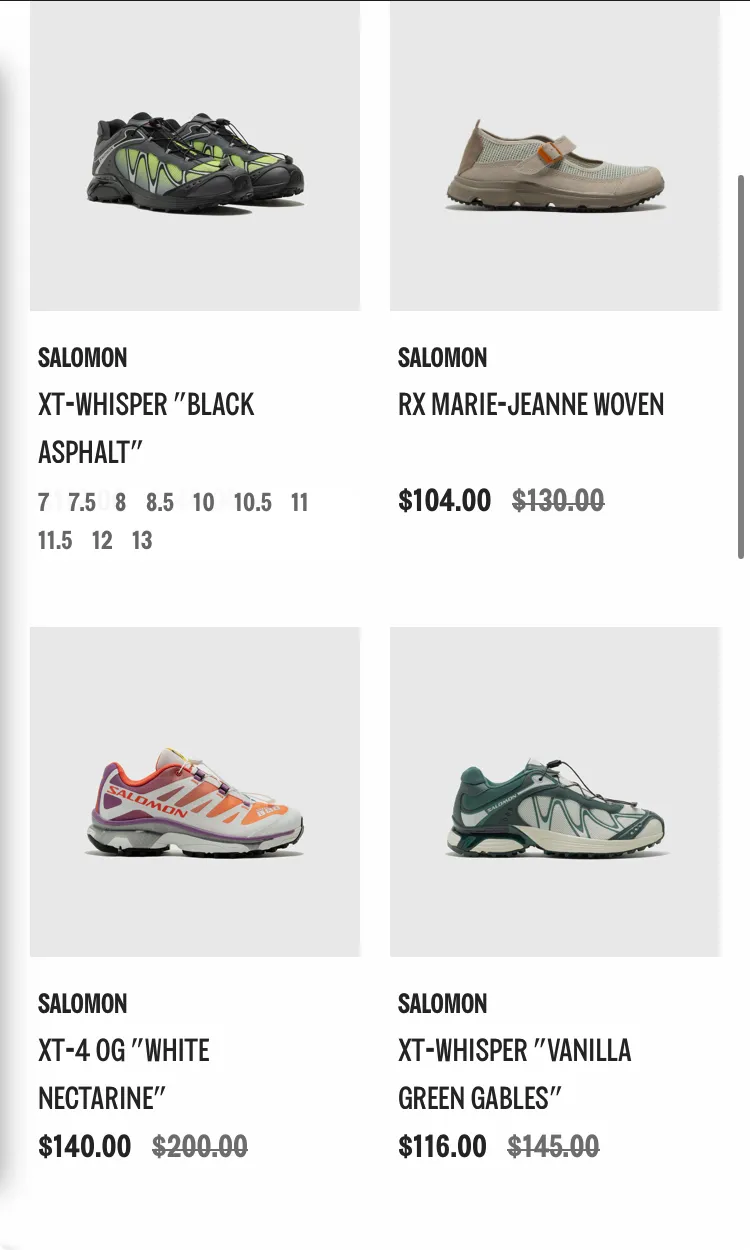750x1250 pixels.
Task: Select size 11.5 for XT-Whisper Black Asphalt
Action: pyautogui.click(x=55, y=541)
